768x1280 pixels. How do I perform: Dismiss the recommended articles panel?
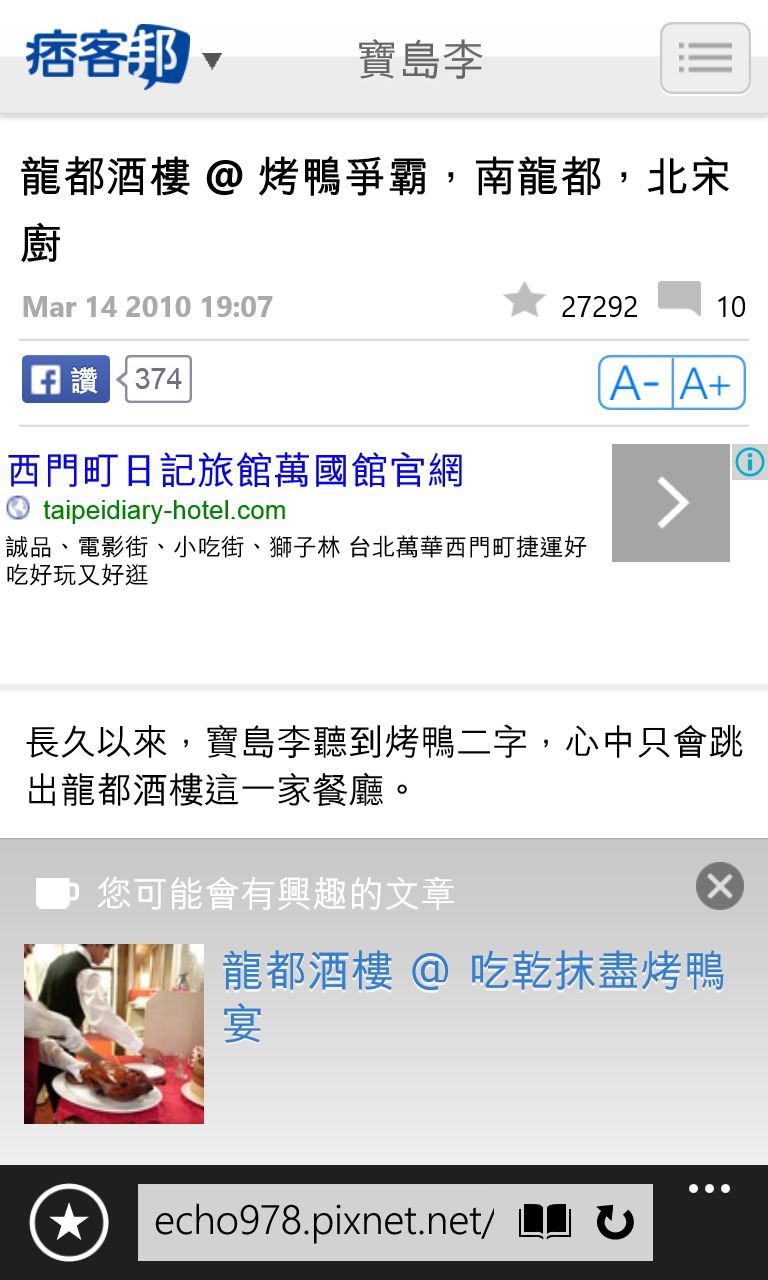click(x=720, y=886)
